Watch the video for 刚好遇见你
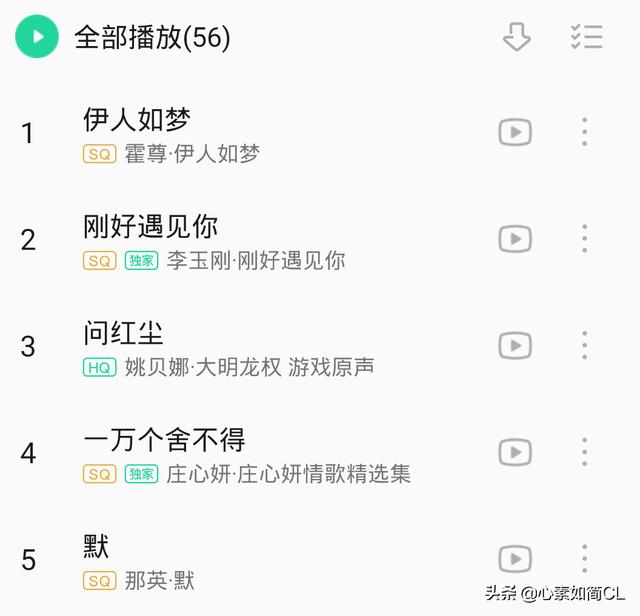The image size is (640, 616). (x=515, y=239)
